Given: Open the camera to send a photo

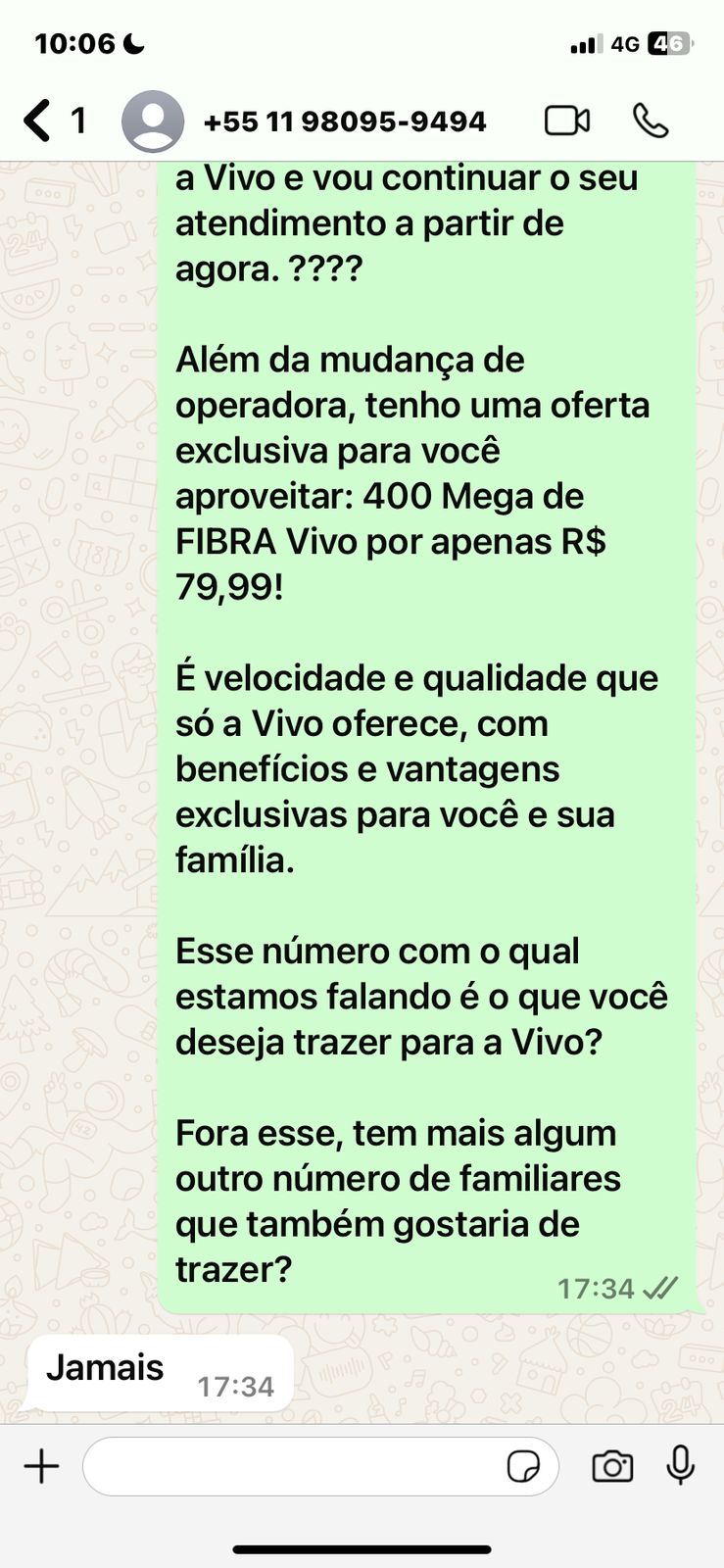Looking at the screenshot, I should [612, 1467].
